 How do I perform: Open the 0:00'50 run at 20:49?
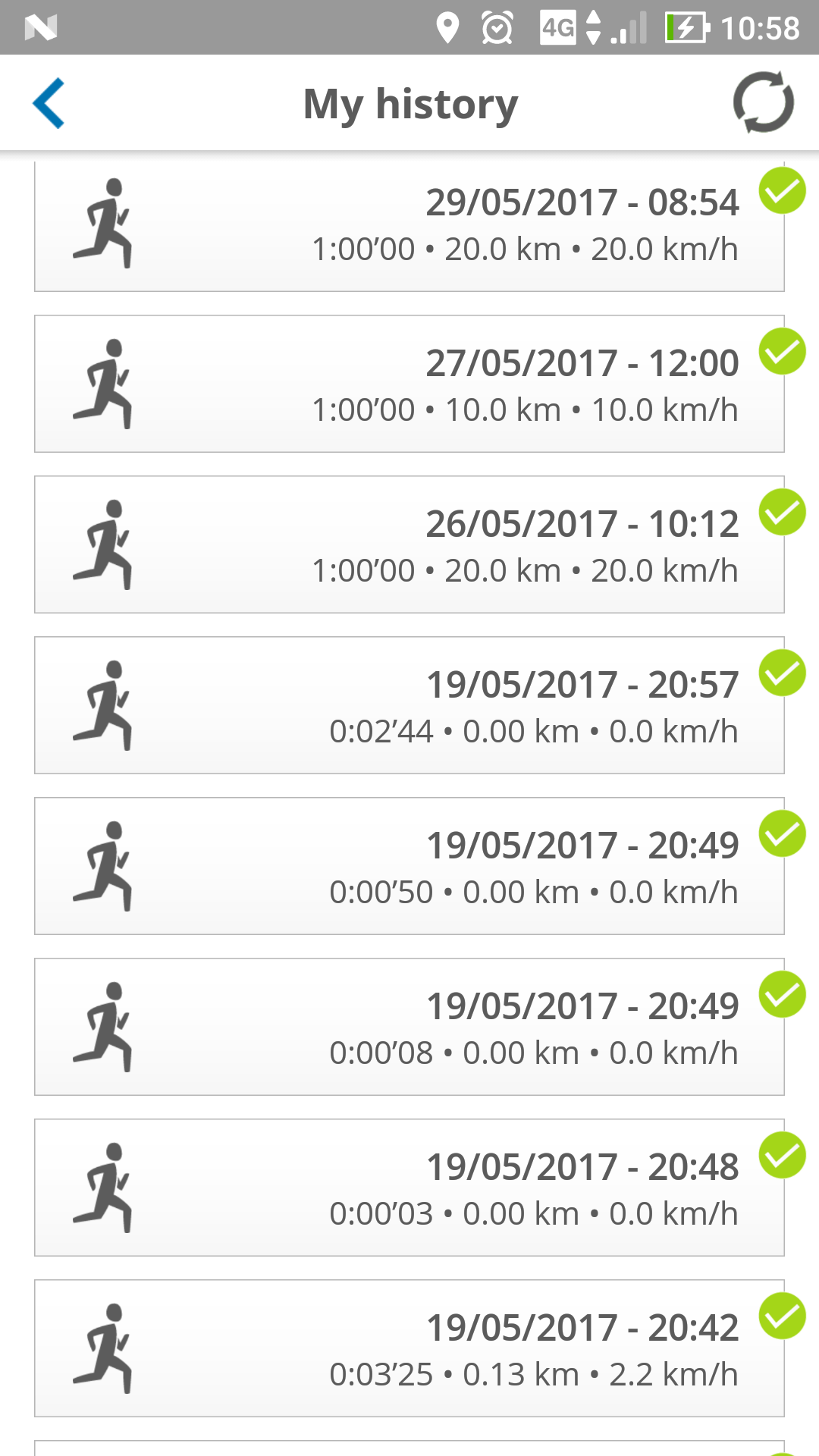click(409, 866)
